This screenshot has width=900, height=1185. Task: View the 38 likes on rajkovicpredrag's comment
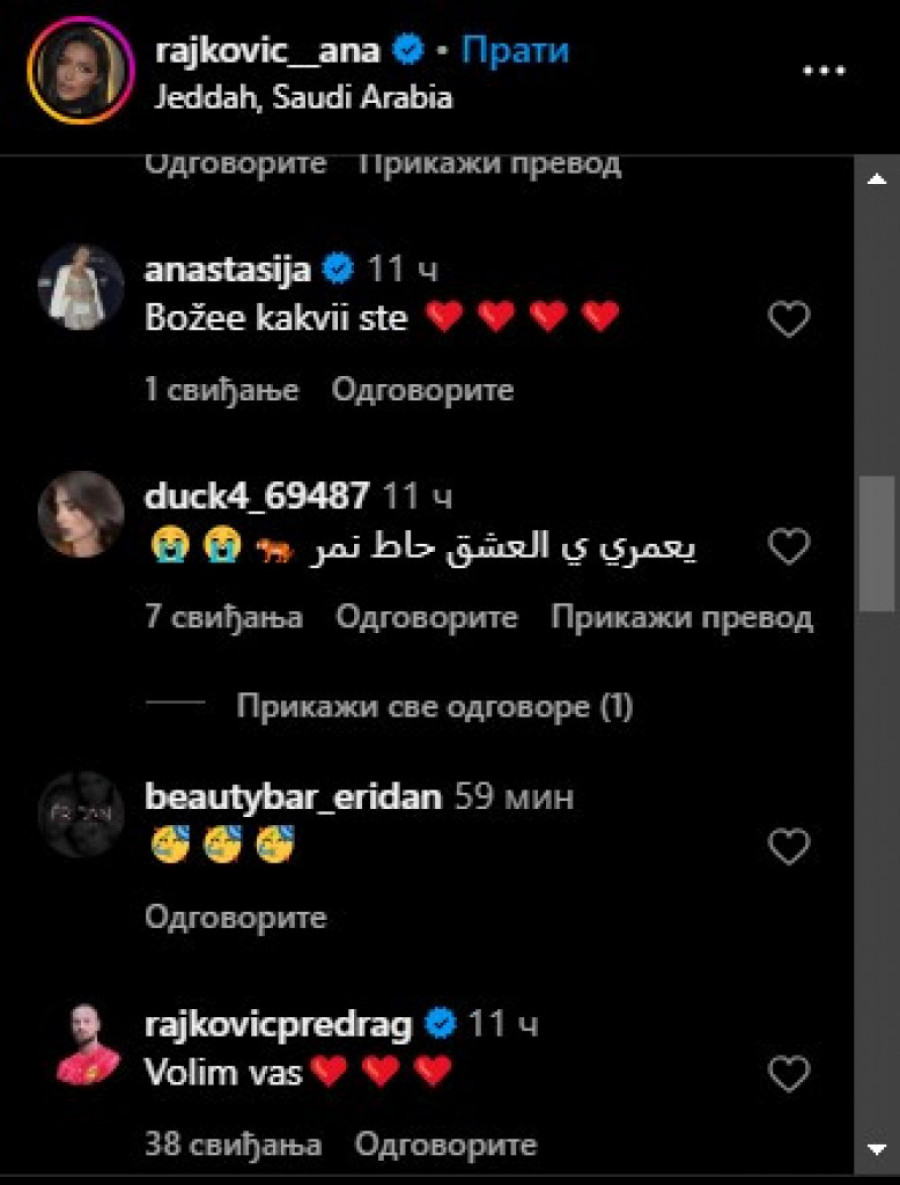tap(233, 1143)
